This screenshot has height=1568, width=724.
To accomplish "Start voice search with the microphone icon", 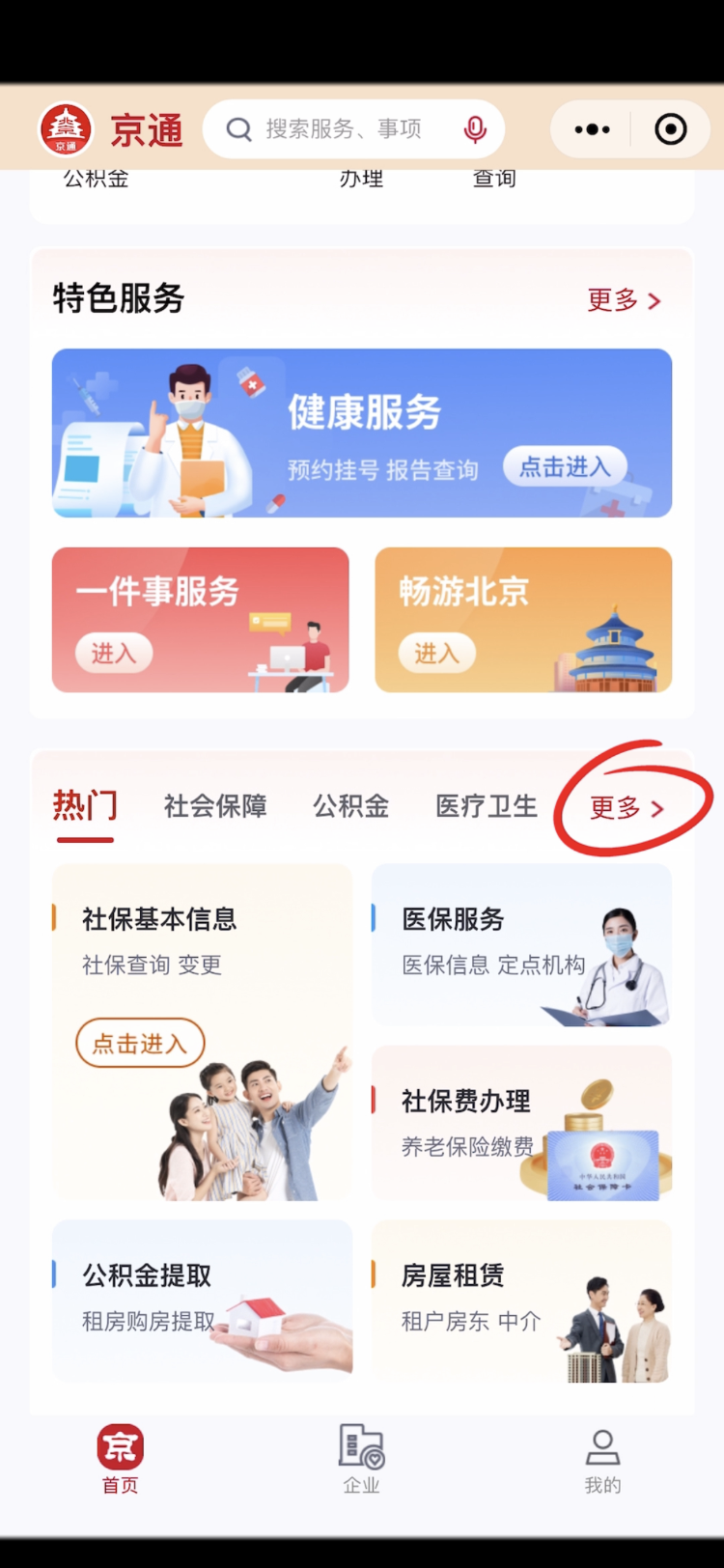I will pos(474,129).
